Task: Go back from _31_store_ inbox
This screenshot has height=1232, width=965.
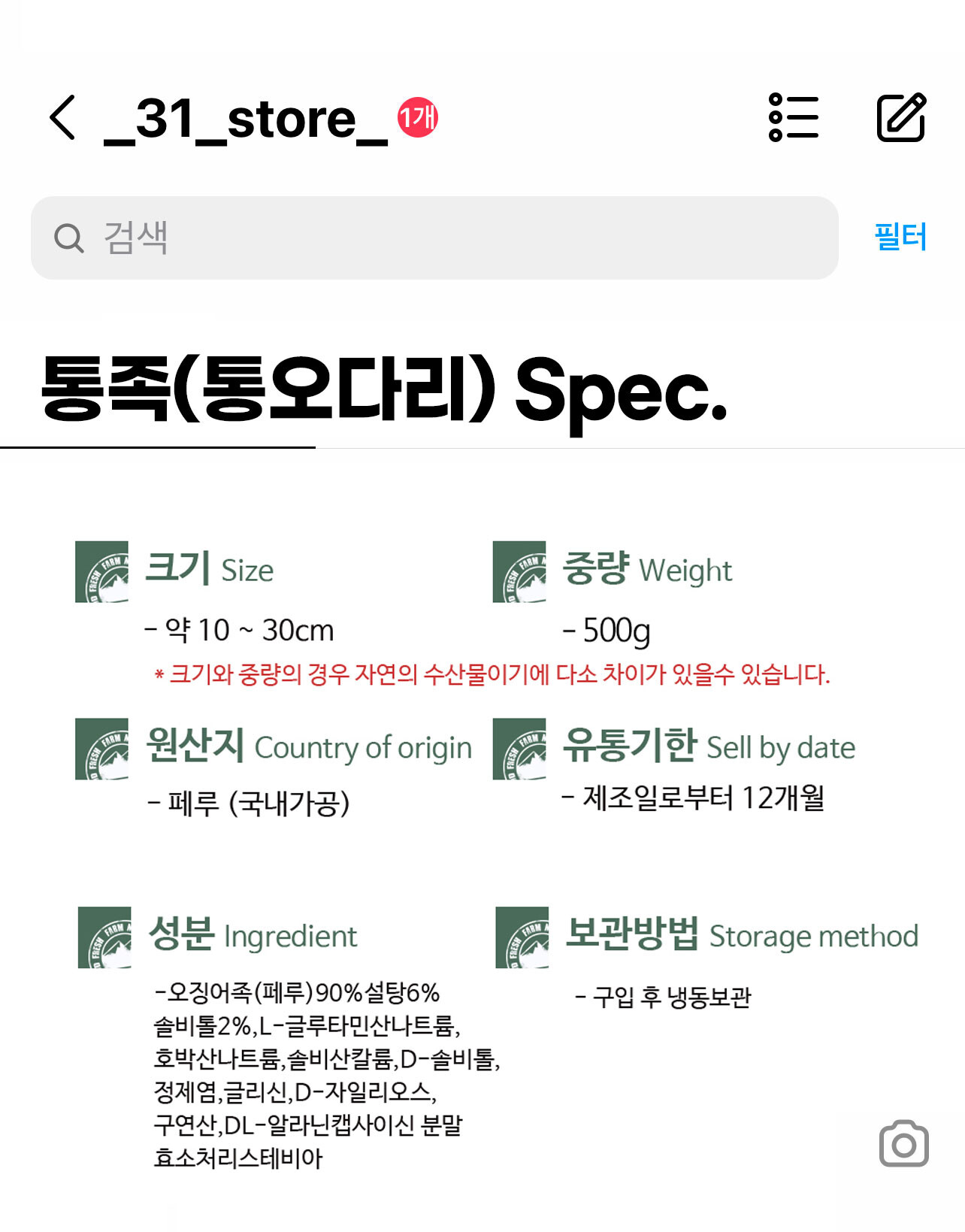Action: point(63,118)
